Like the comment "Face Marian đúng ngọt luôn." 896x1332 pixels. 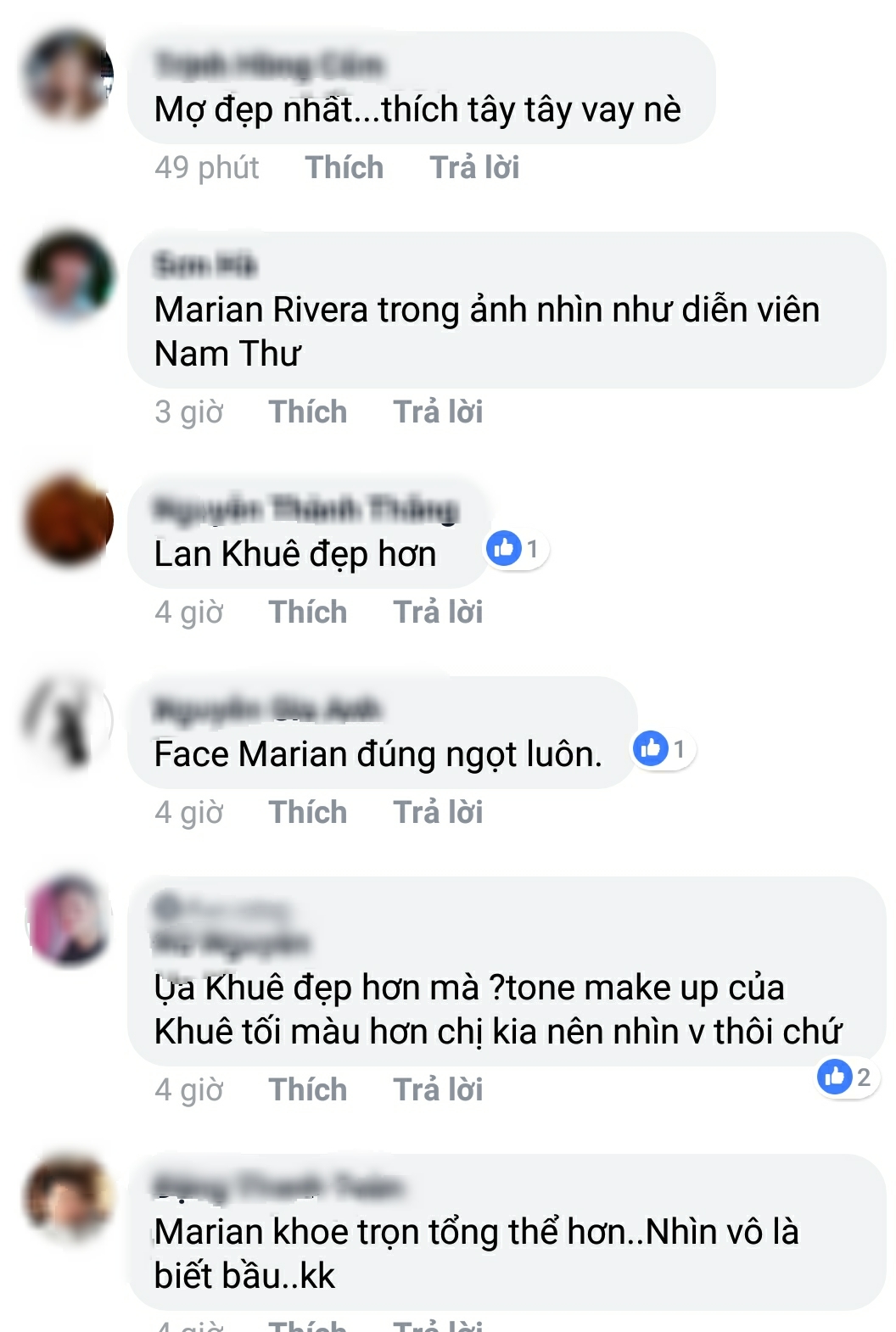[307, 813]
